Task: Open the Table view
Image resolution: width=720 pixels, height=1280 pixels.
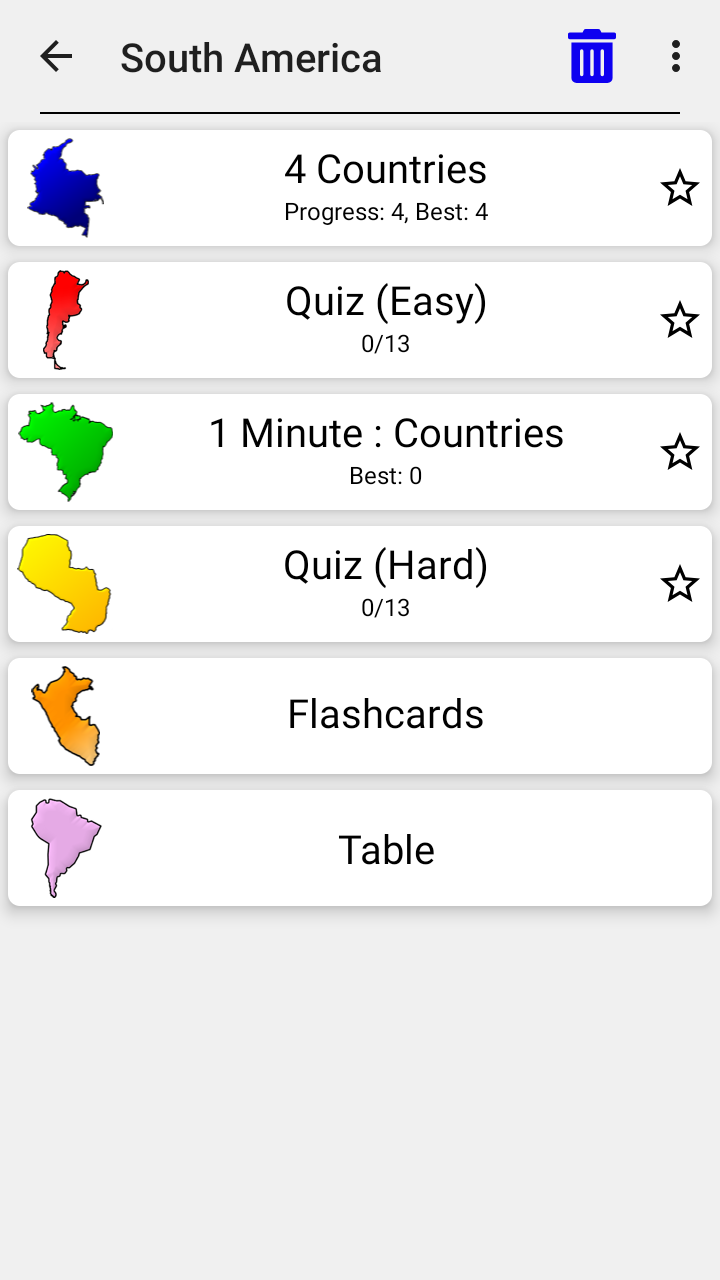Action: 385,848
